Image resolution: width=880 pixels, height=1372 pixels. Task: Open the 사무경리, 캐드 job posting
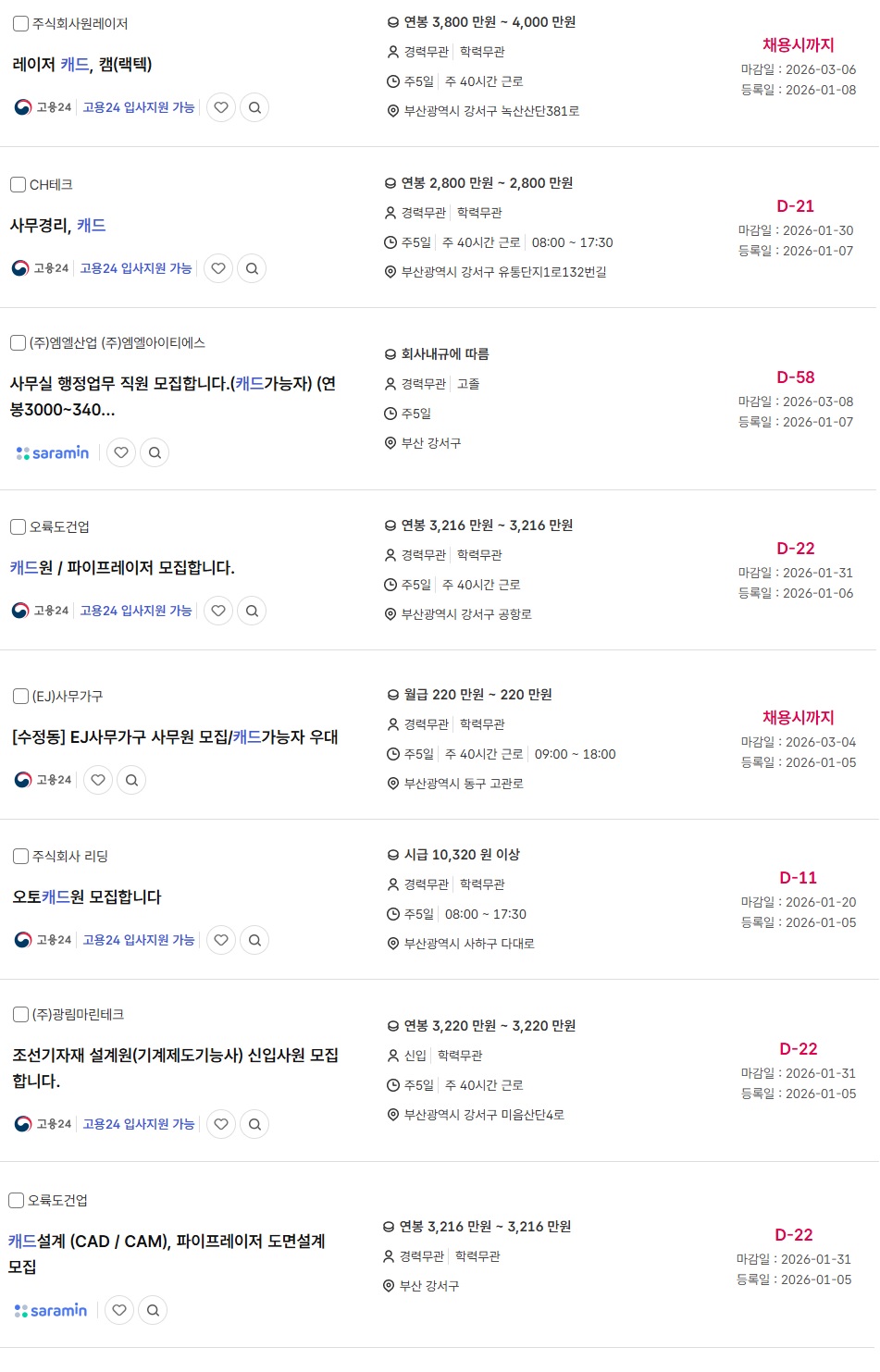click(x=58, y=226)
